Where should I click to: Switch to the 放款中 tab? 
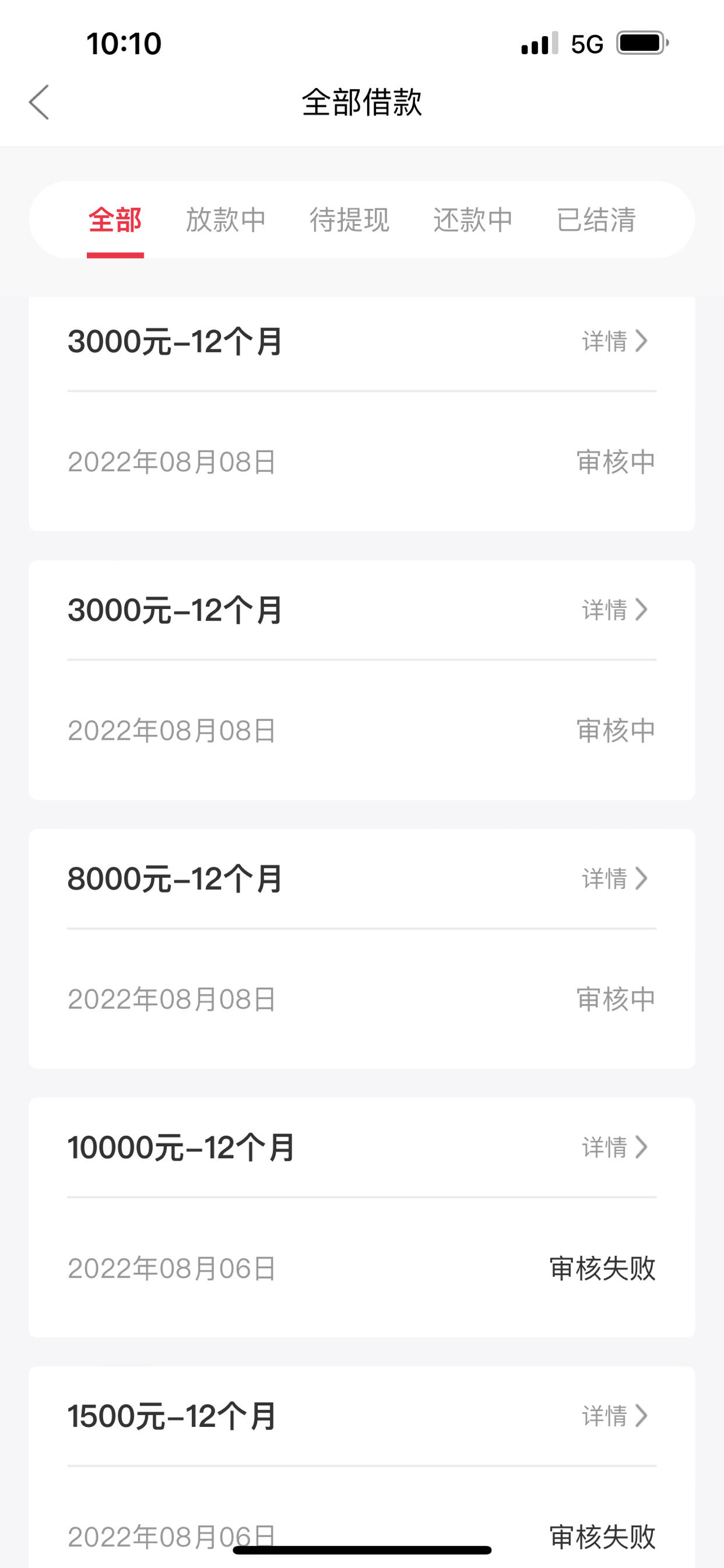226,220
